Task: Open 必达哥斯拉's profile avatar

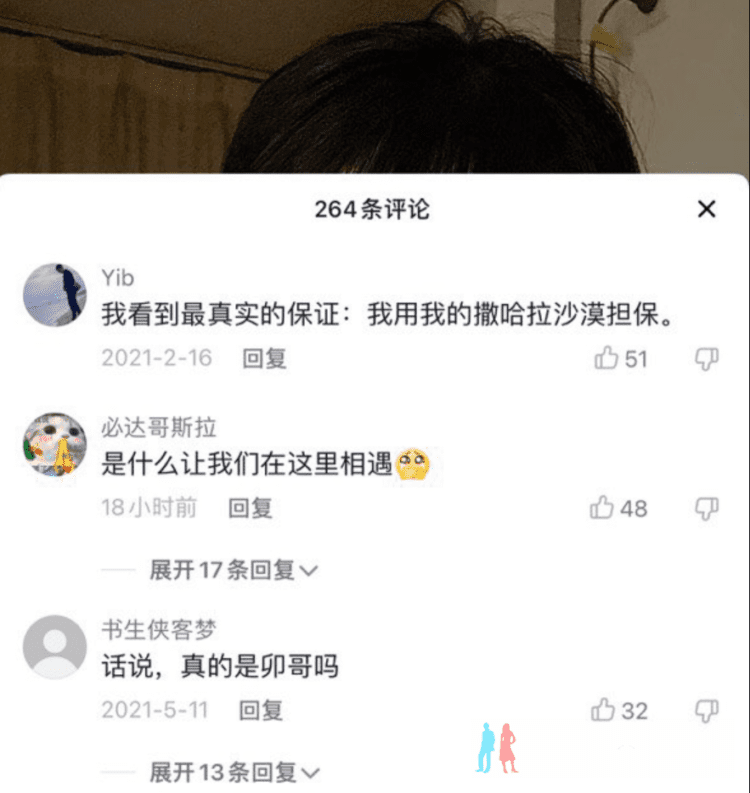Action: click(x=54, y=443)
